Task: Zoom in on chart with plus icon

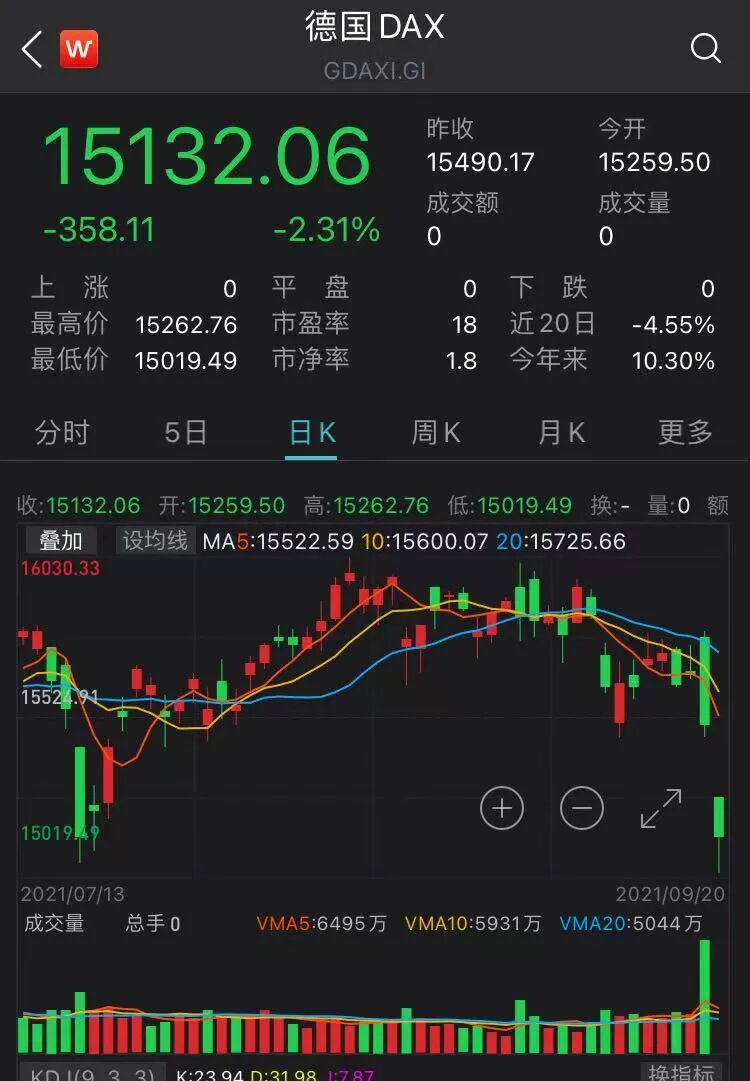Action: (x=502, y=807)
